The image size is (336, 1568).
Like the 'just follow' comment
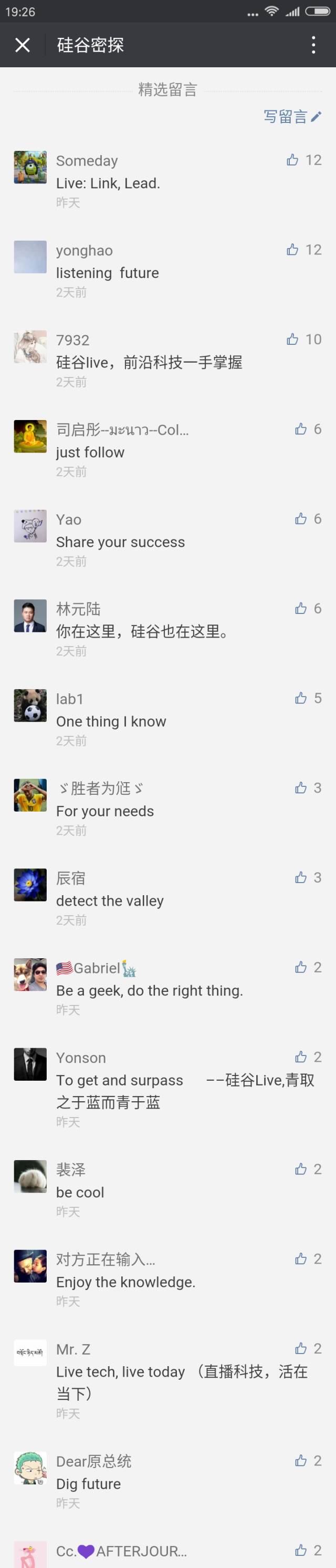click(x=301, y=429)
